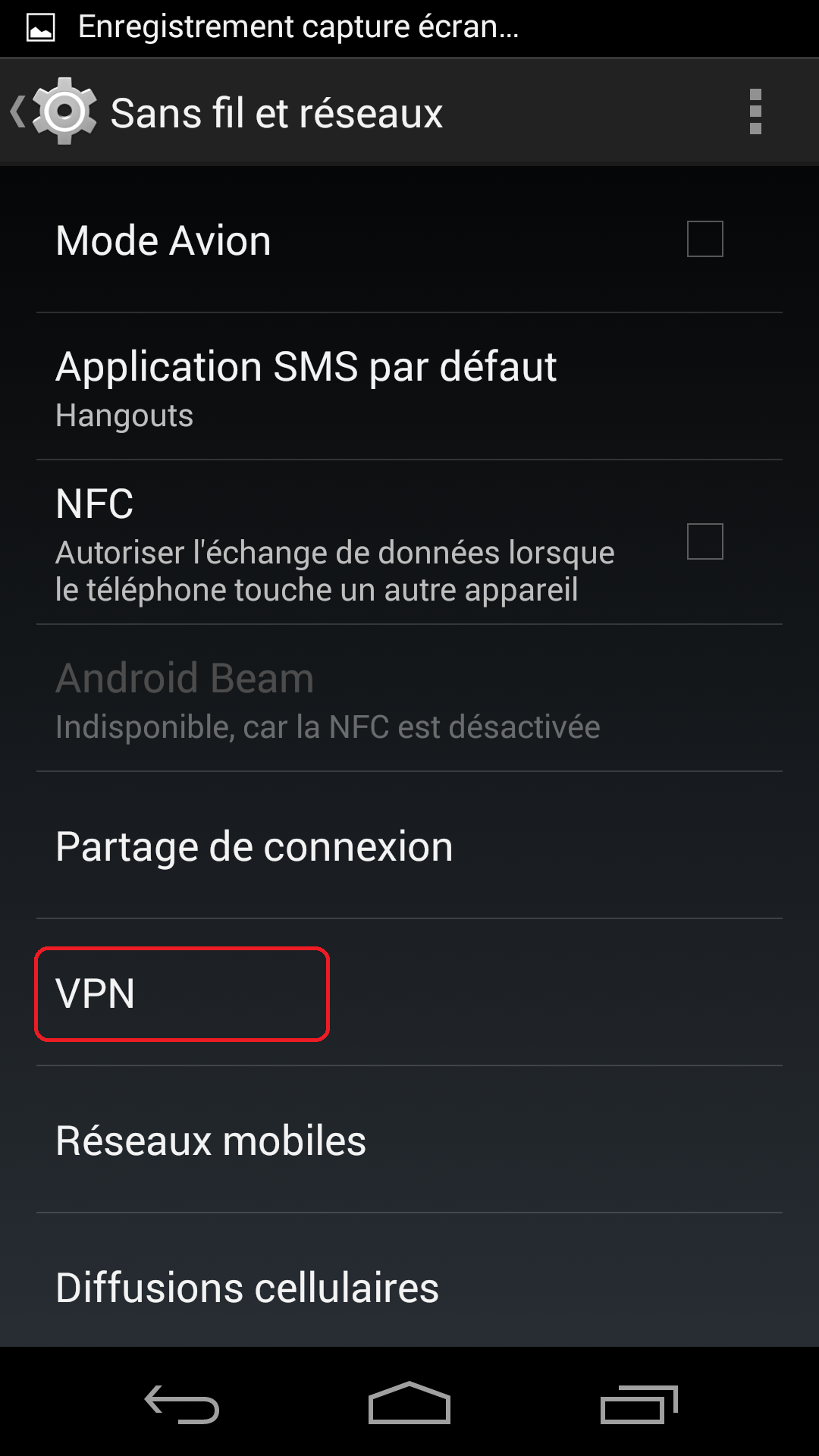The width and height of the screenshot is (819, 1456).
Task: Open Application SMS par défaut
Action: click(x=409, y=387)
